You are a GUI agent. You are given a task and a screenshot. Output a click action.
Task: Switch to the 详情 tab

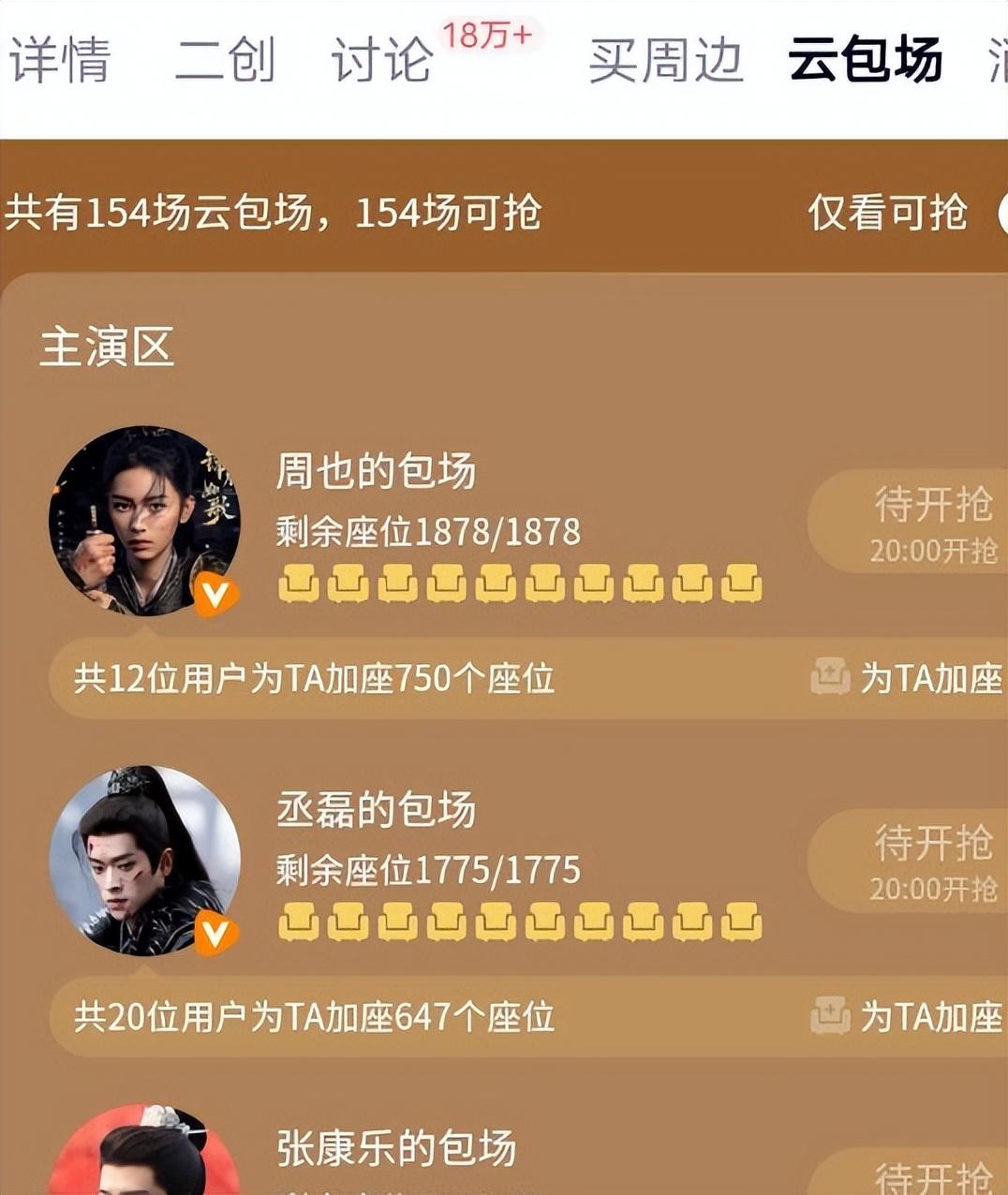tap(60, 60)
